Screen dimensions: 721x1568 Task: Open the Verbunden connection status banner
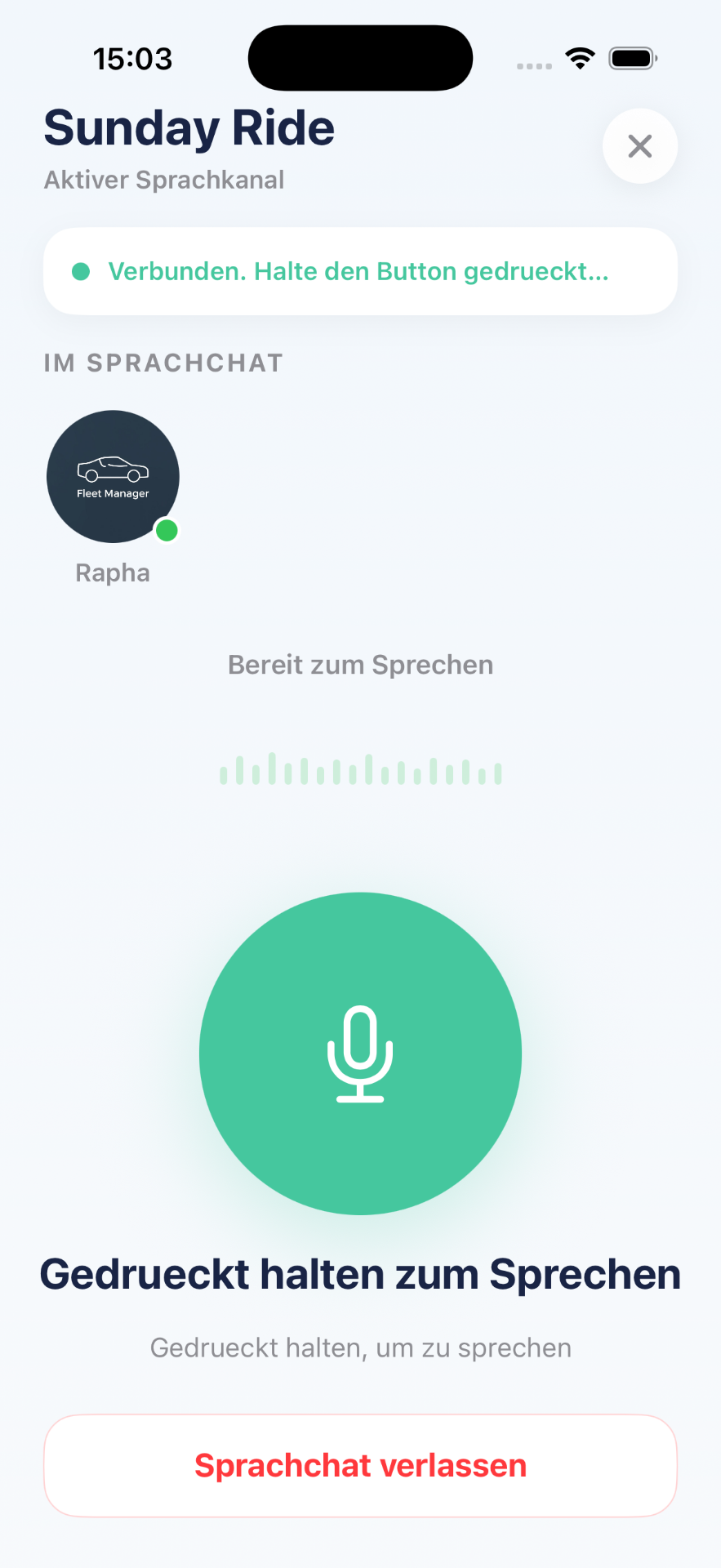[x=360, y=270]
